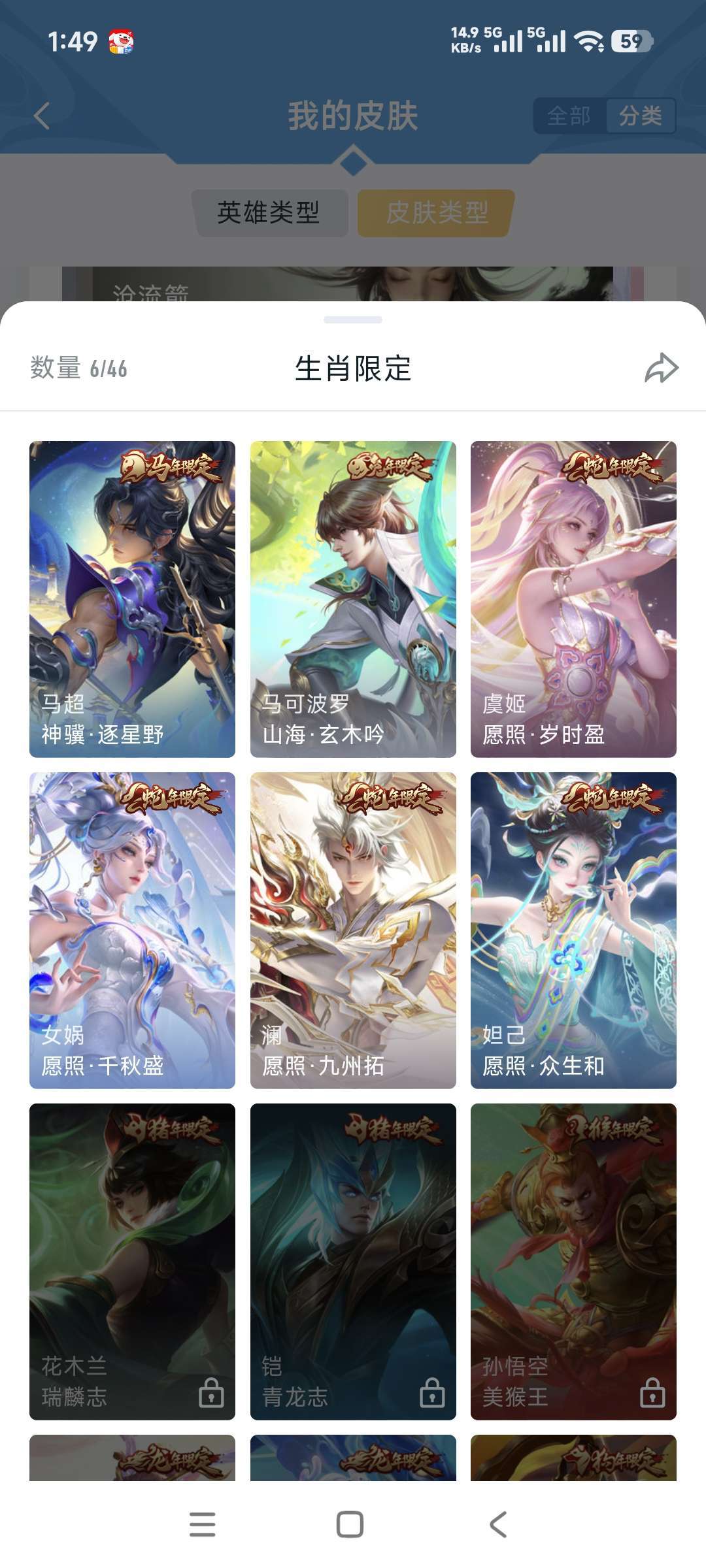Tap the notification app icon in the status bar
The image size is (706, 1568).
[x=122, y=41]
